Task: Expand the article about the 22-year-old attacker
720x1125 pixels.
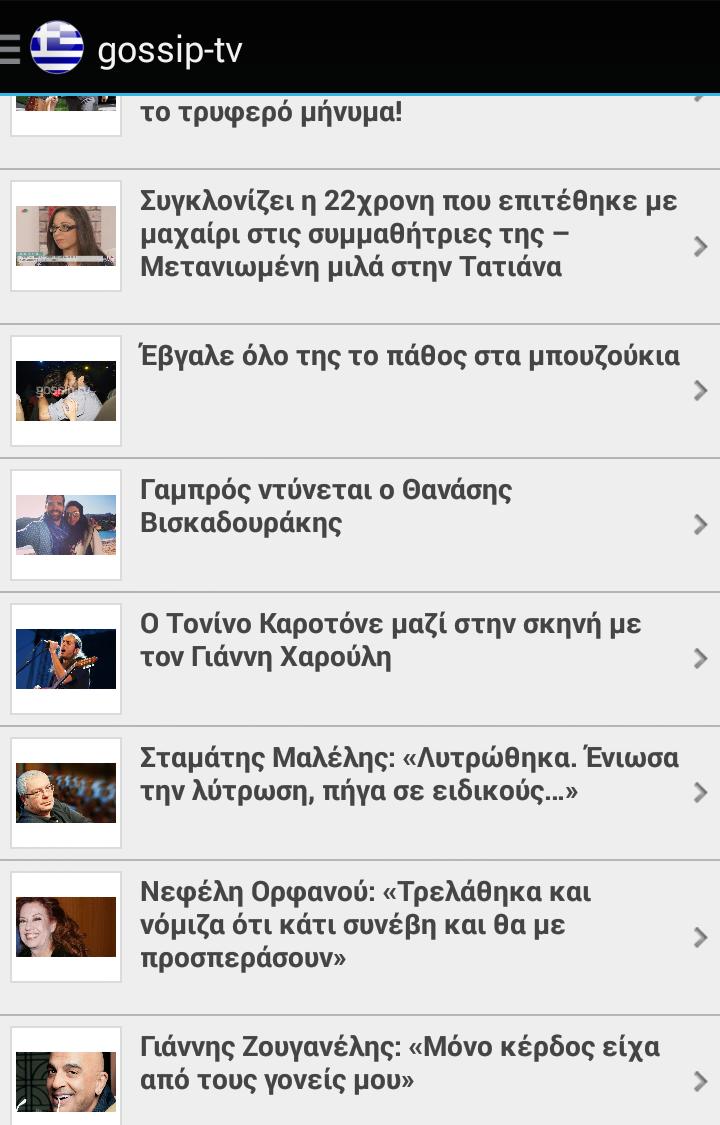Action: tap(701, 245)
